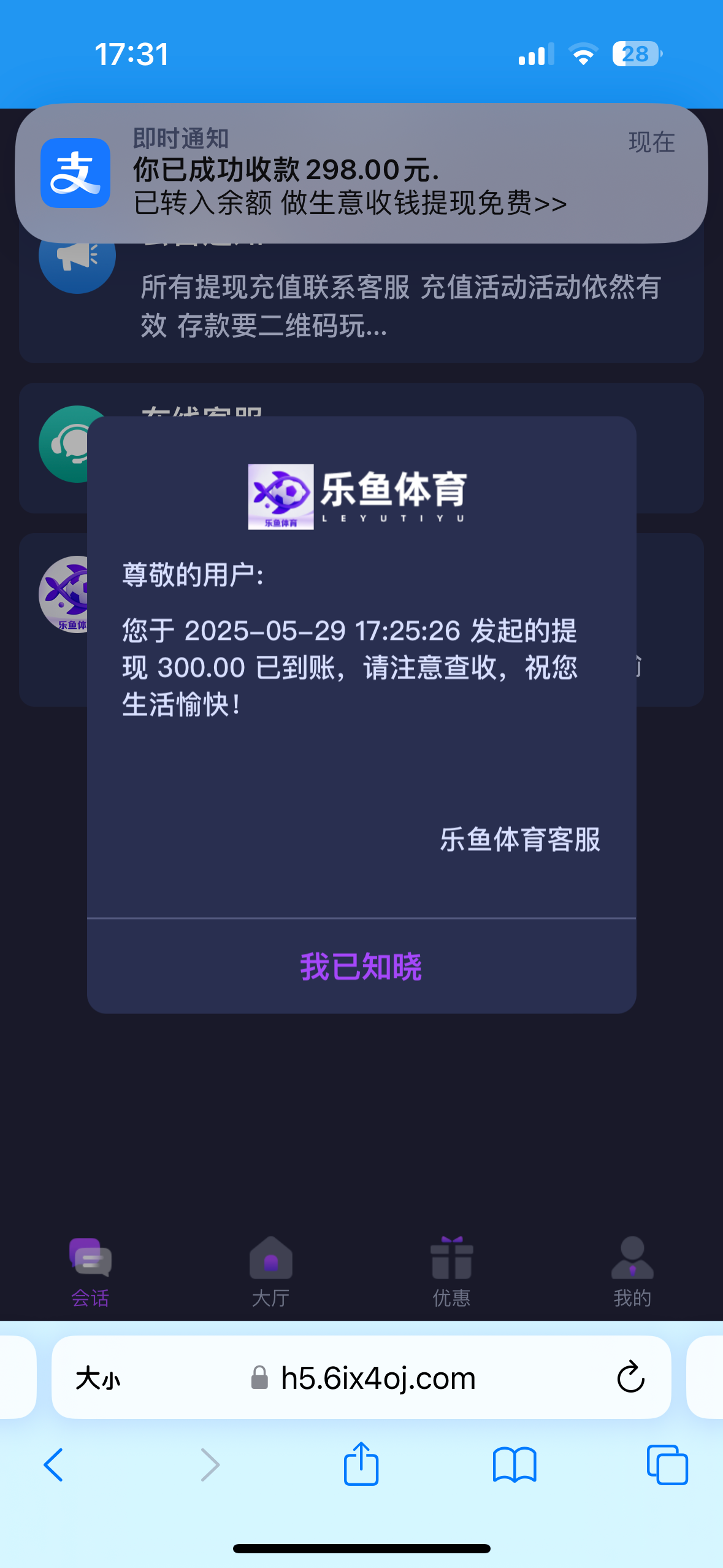
Task: Tap the h5.6ix4oj.com address bar
Action: click(377, 1378)
